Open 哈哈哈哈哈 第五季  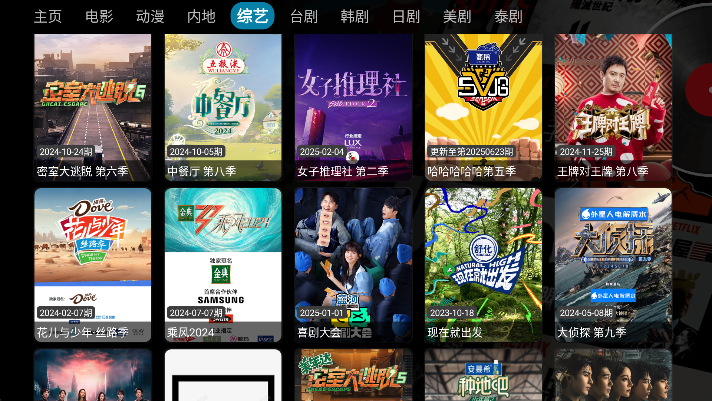point(483,105)
